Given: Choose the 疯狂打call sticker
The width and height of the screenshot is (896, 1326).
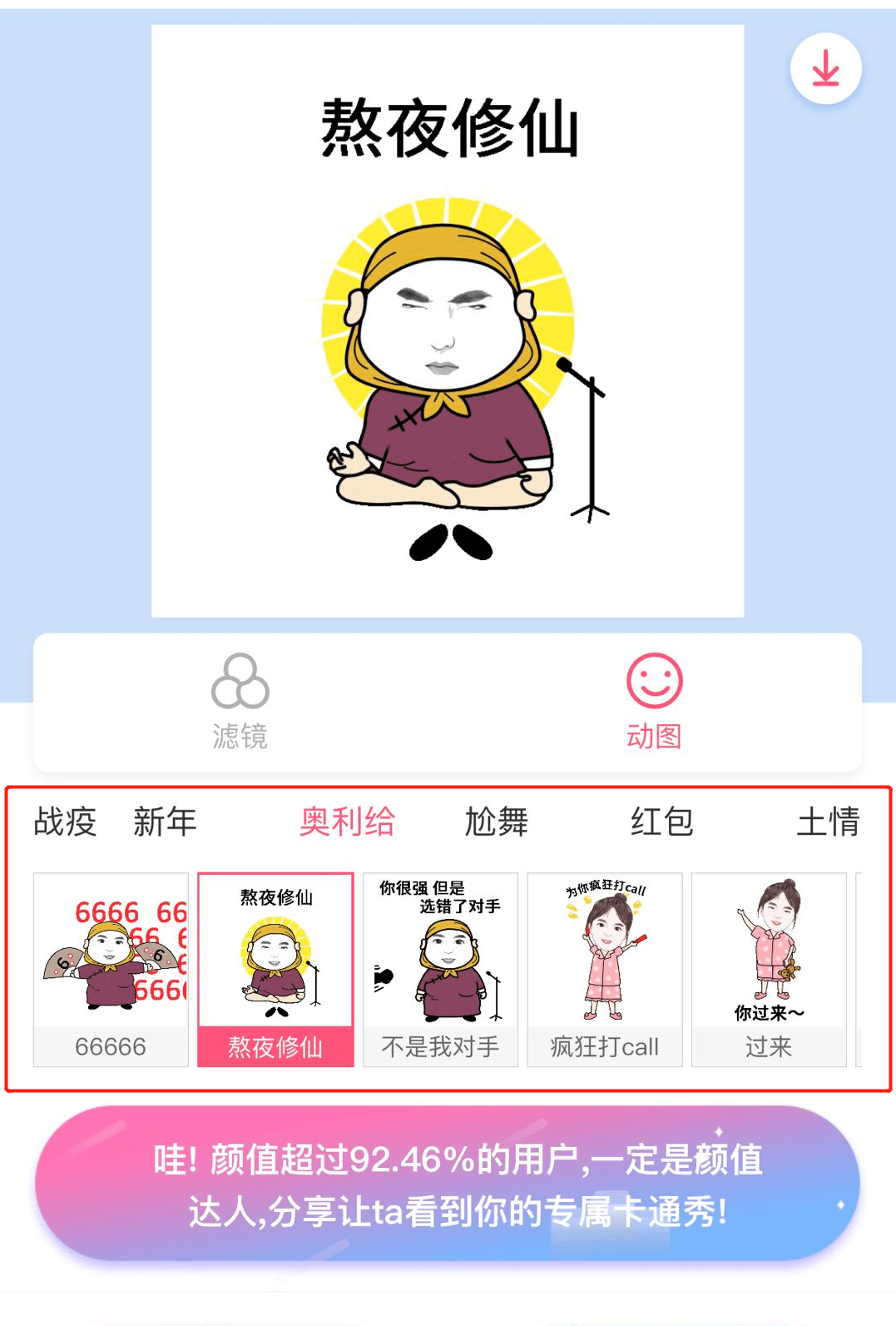Looking at the screenshot, I should pyautogui.click(x=605, y=969).
